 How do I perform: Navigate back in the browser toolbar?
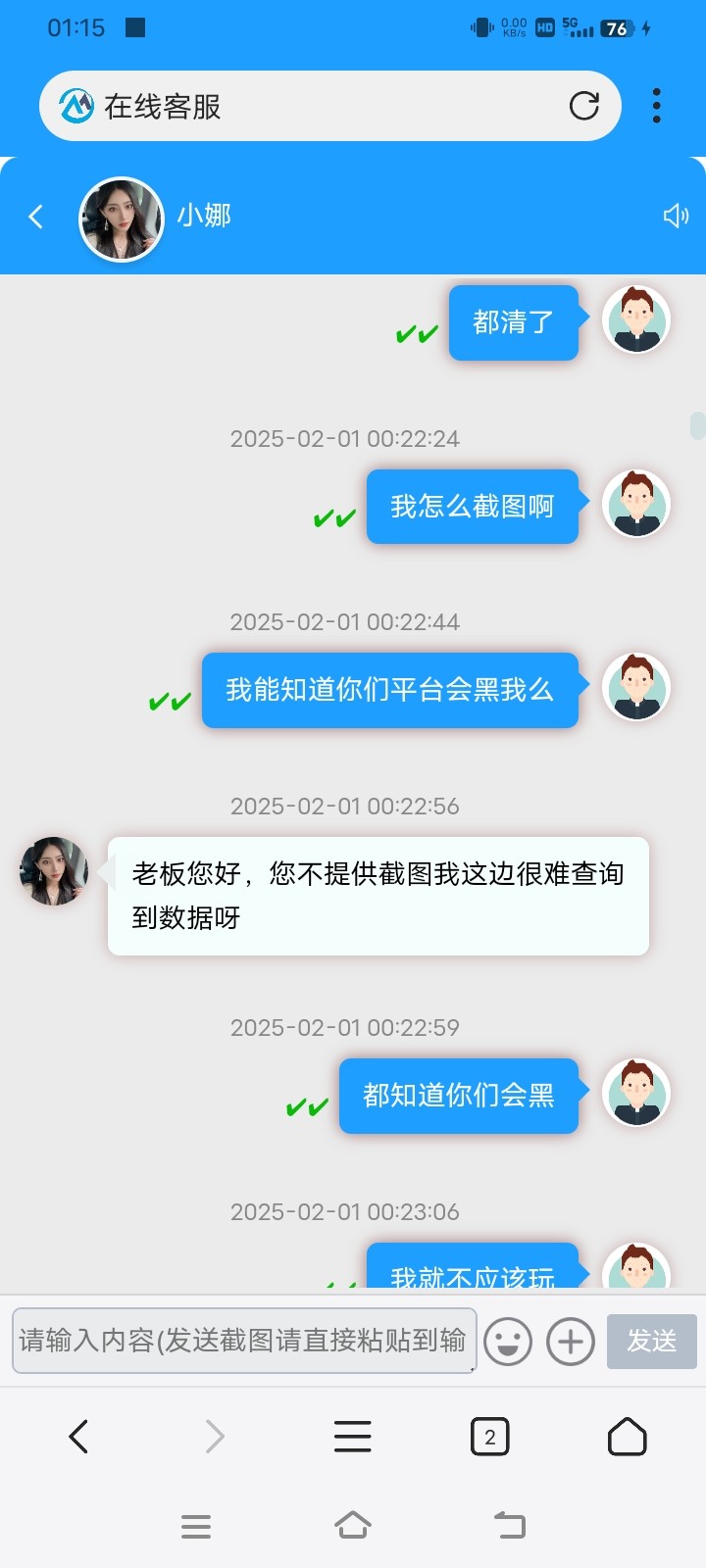tap(78, 1437)
